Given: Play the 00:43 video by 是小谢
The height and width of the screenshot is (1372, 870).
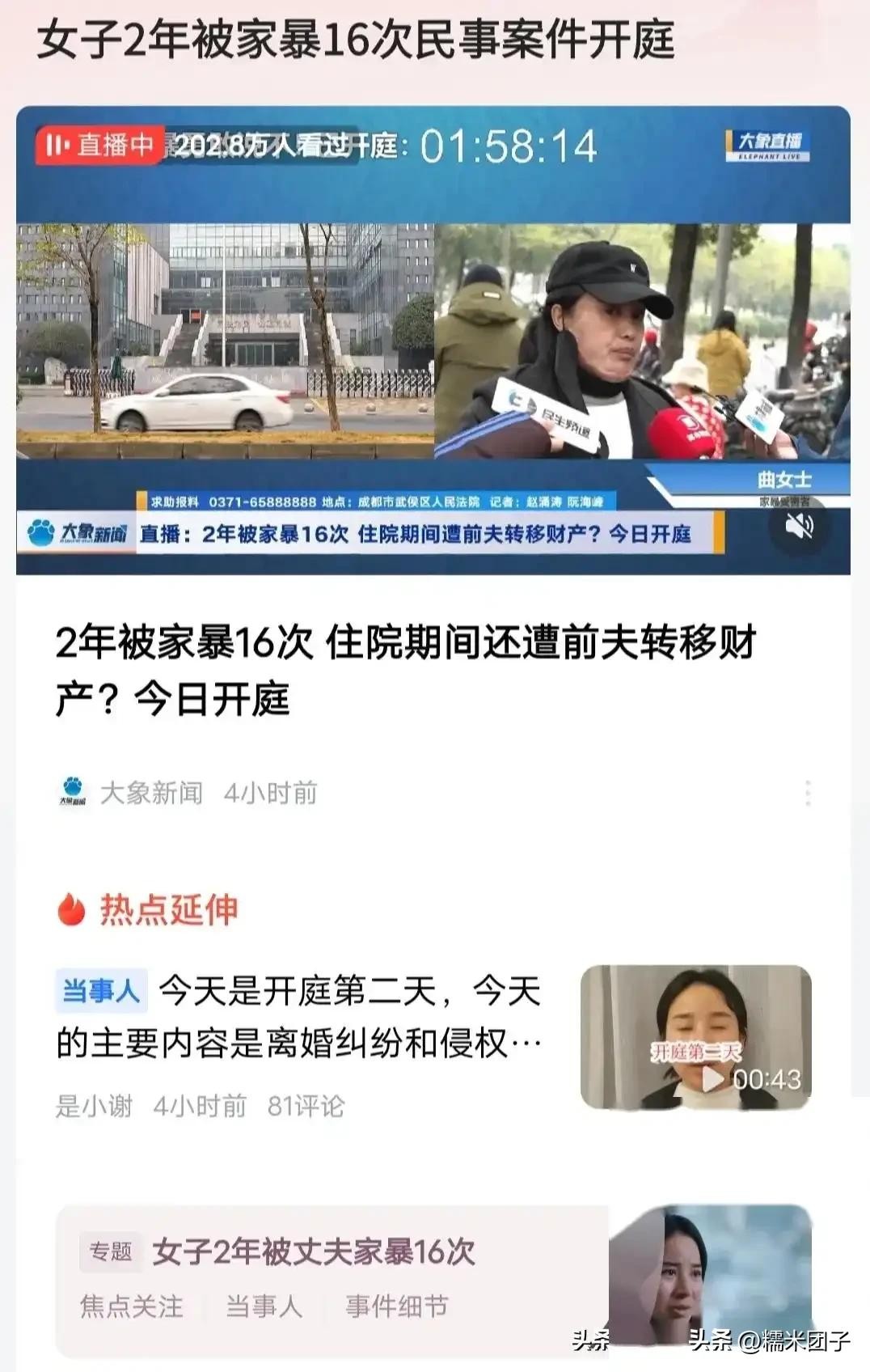Looking at the screenshot, I should pyautogui.click(x=695, y=1037).
